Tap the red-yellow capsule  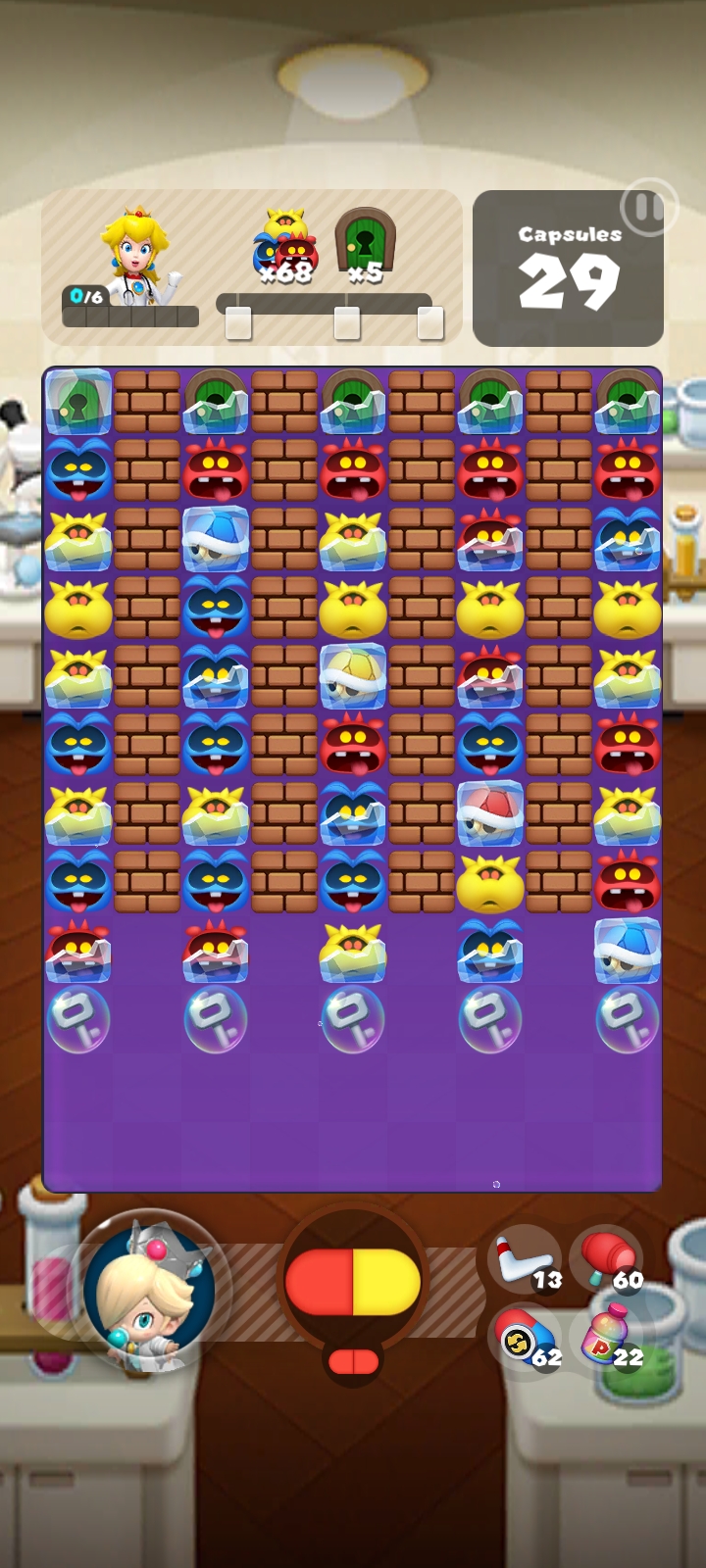pyautogui.click(x=353, y=1281)
